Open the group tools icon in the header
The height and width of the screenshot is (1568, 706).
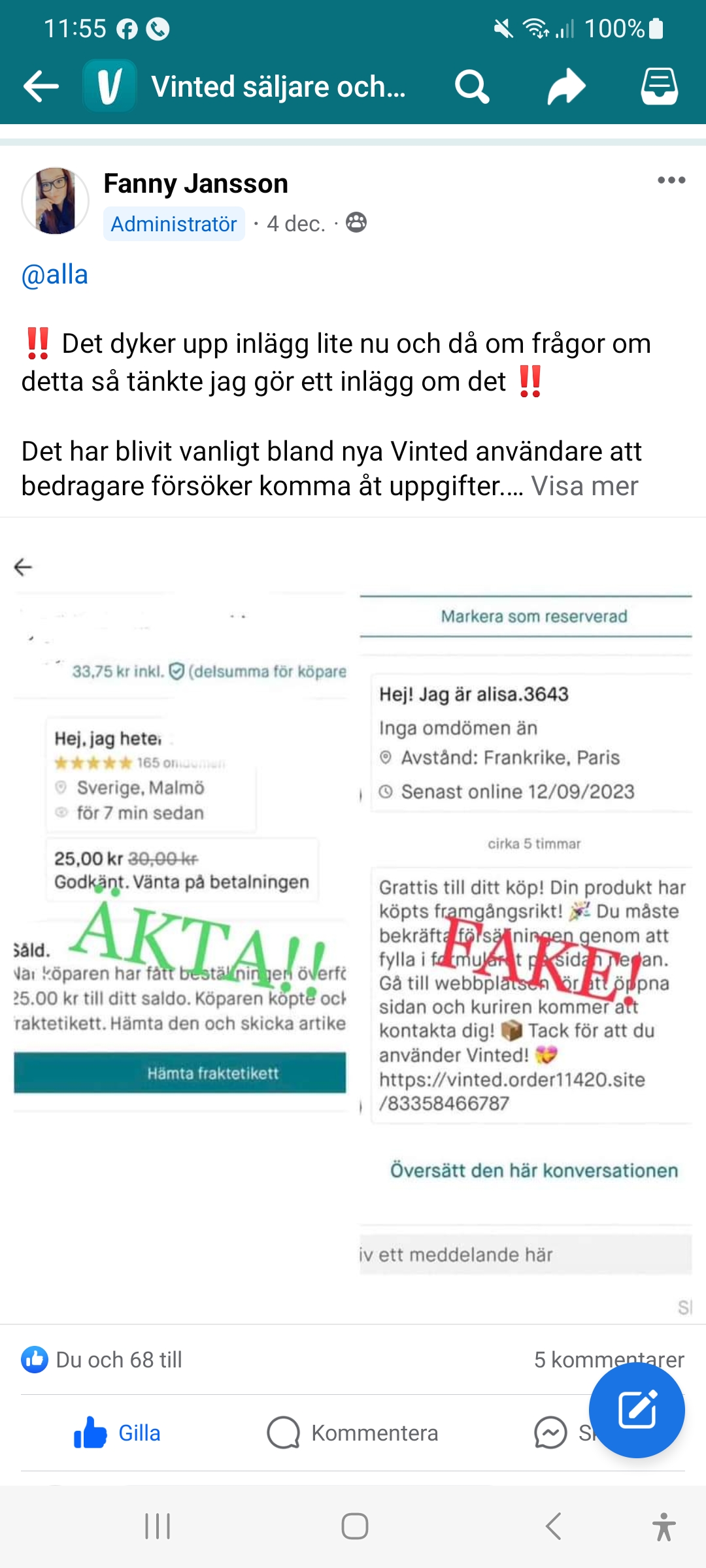659,86
